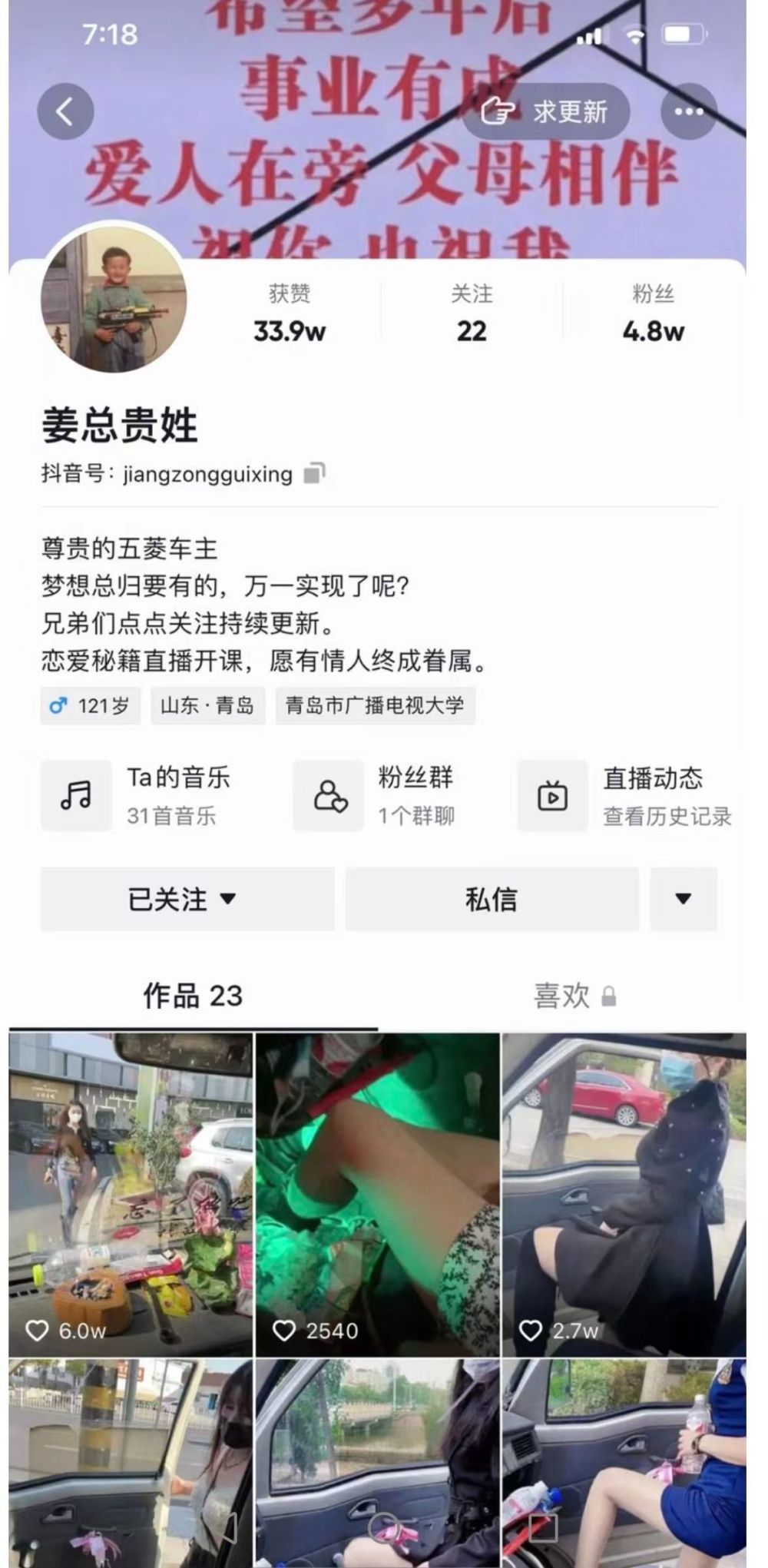
Task: Send a 私信 private message
Action: 492,899
